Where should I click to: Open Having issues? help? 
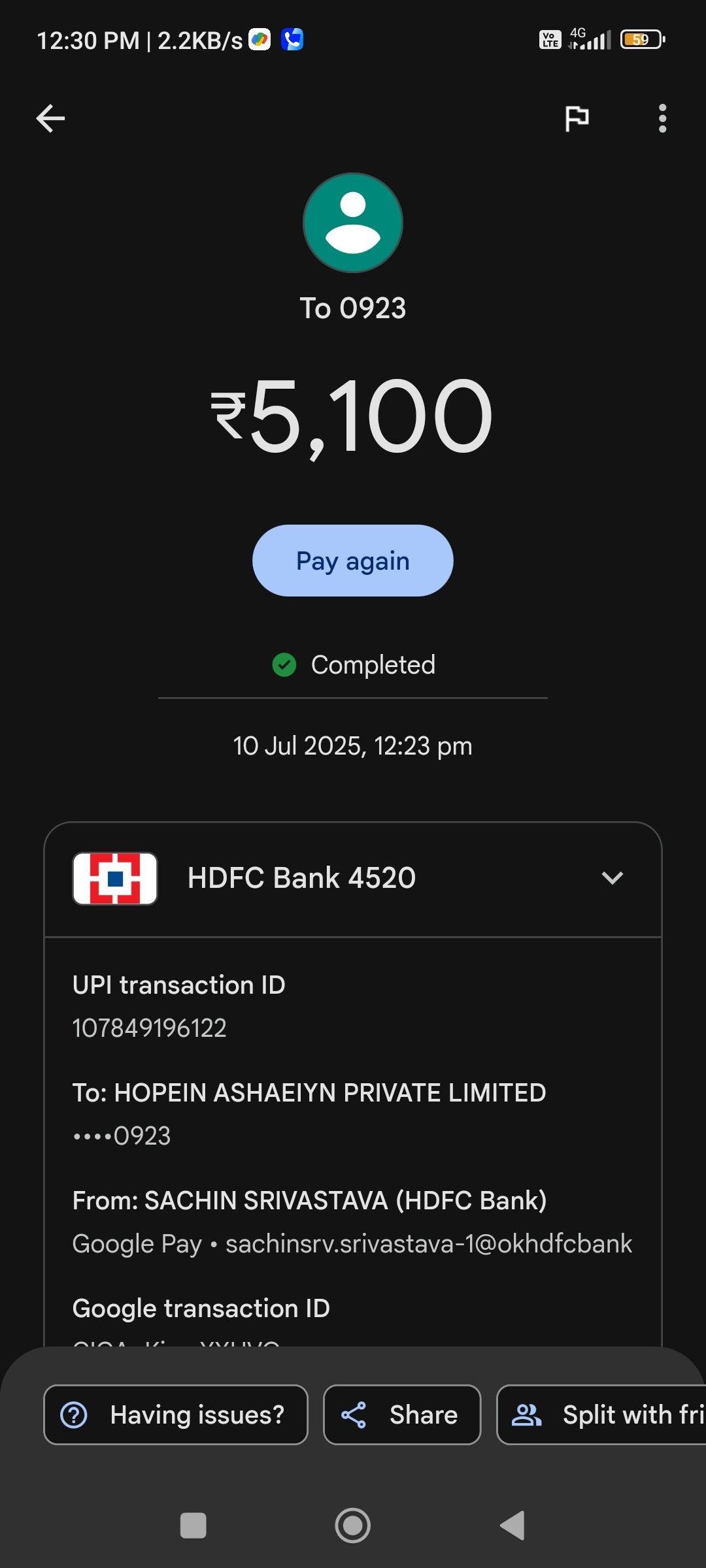(175, 1414)
